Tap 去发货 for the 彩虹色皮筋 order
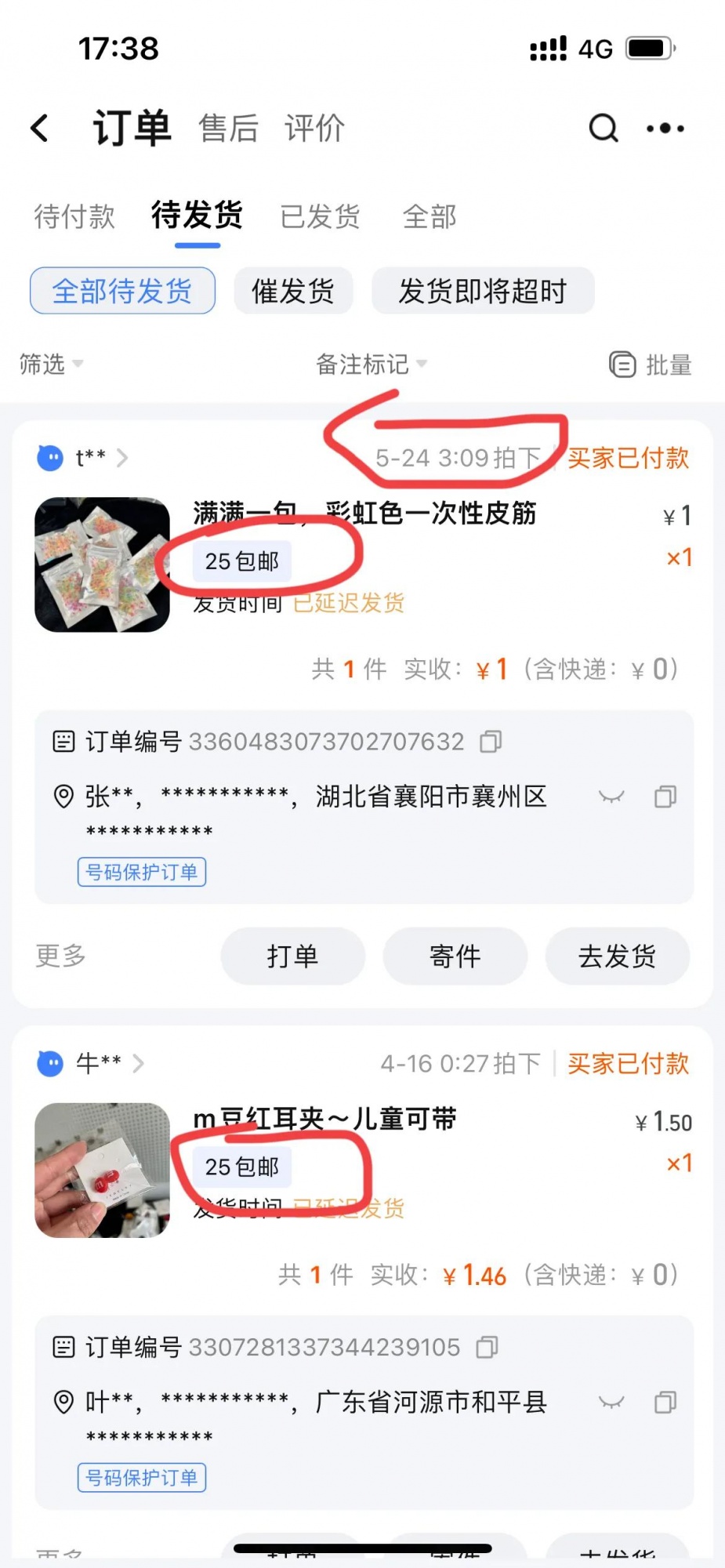 tap(617, 956)
